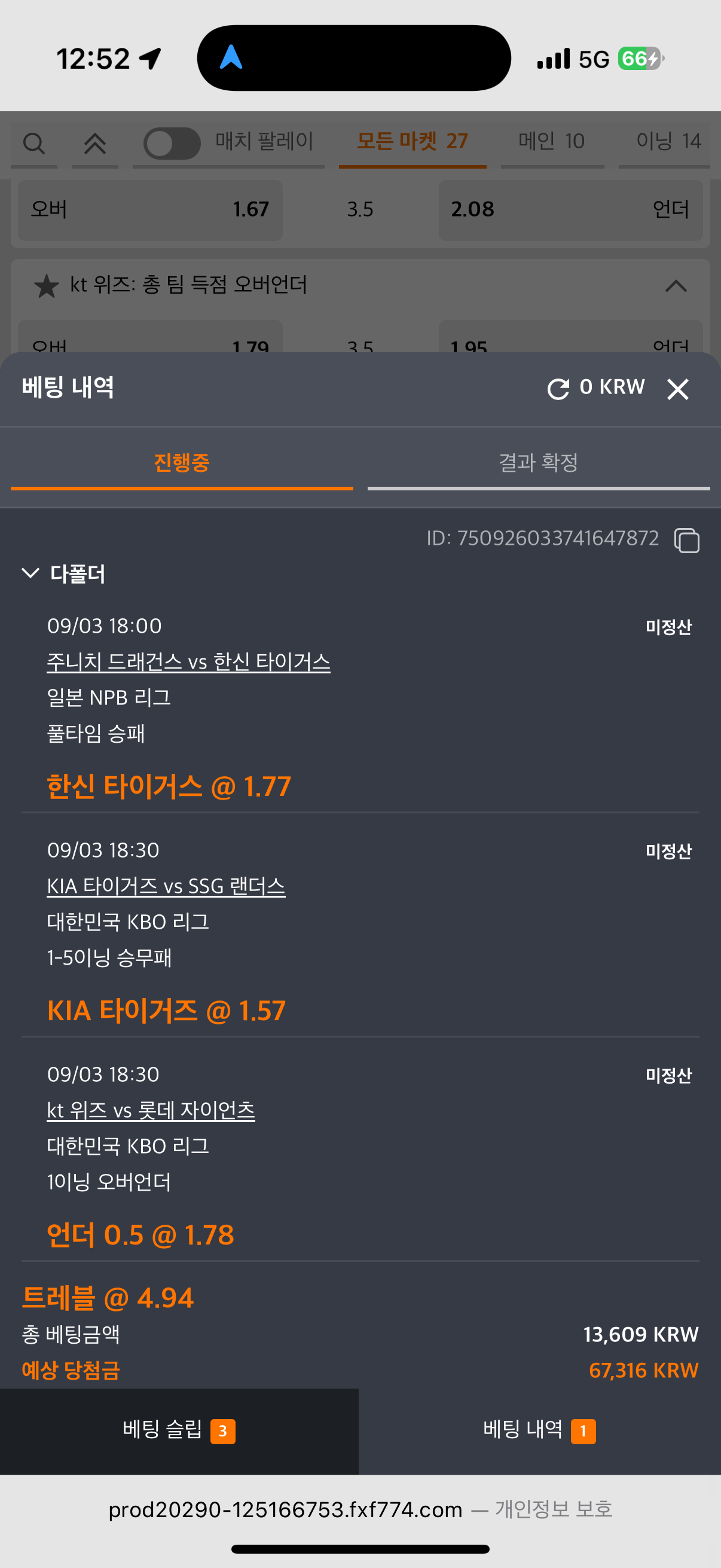Open 주니치 드래건스 vs 한신 타이거스 match
Viewport: 721px width, 1568px height.
pyautogui.click(x=188, y=661)
